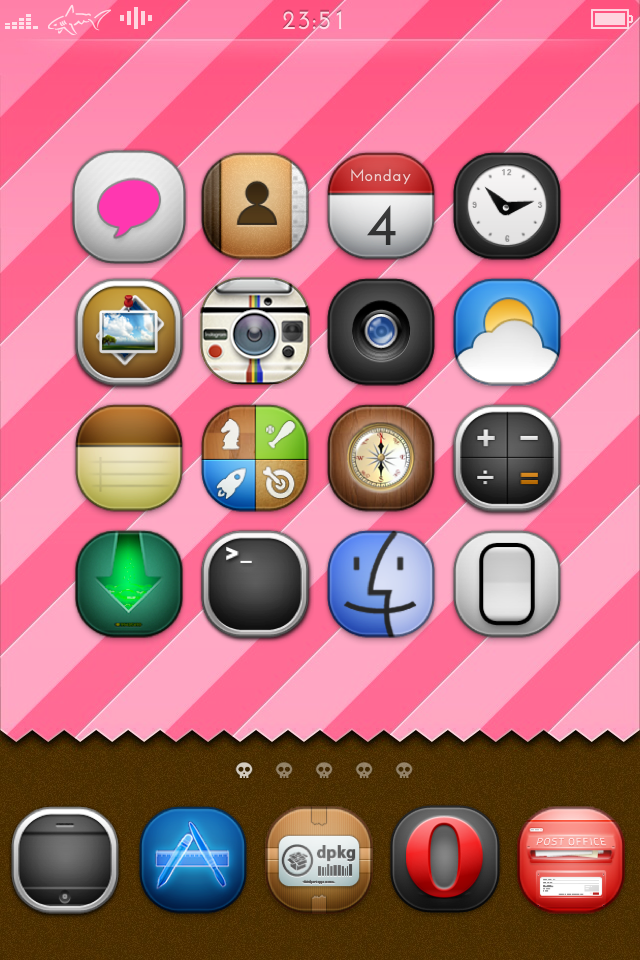Open the games folder with chess knight
640x960 pixels.
255,458
